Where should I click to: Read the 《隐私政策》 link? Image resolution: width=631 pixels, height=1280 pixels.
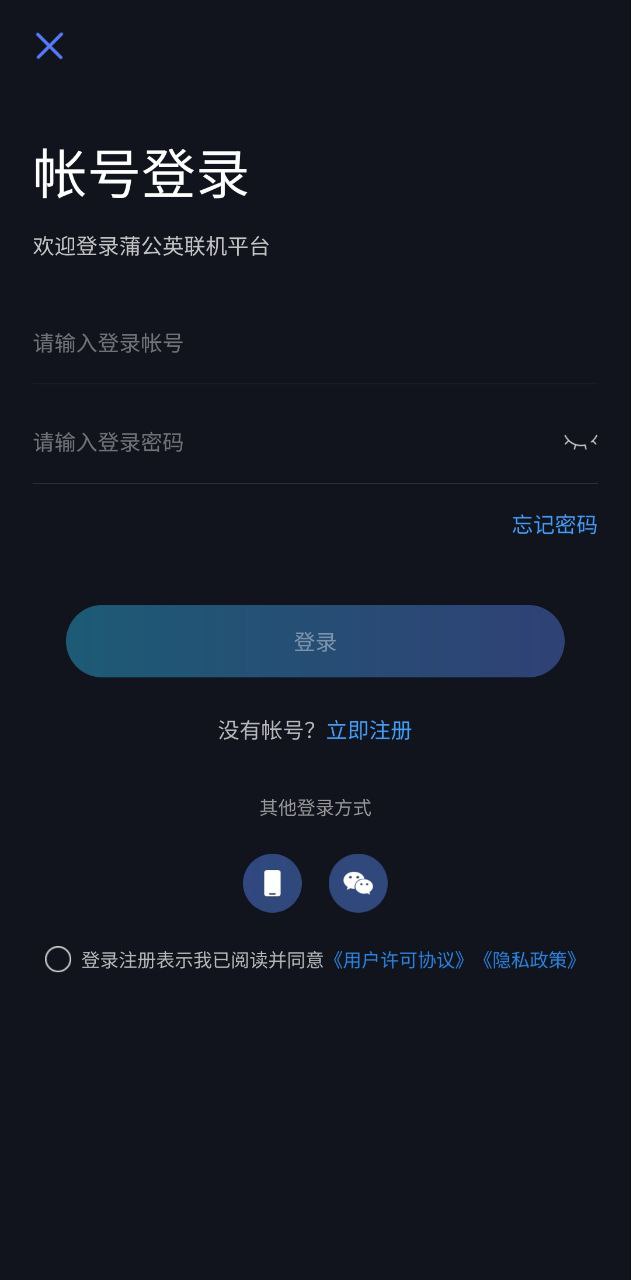(x=529, y=960)
